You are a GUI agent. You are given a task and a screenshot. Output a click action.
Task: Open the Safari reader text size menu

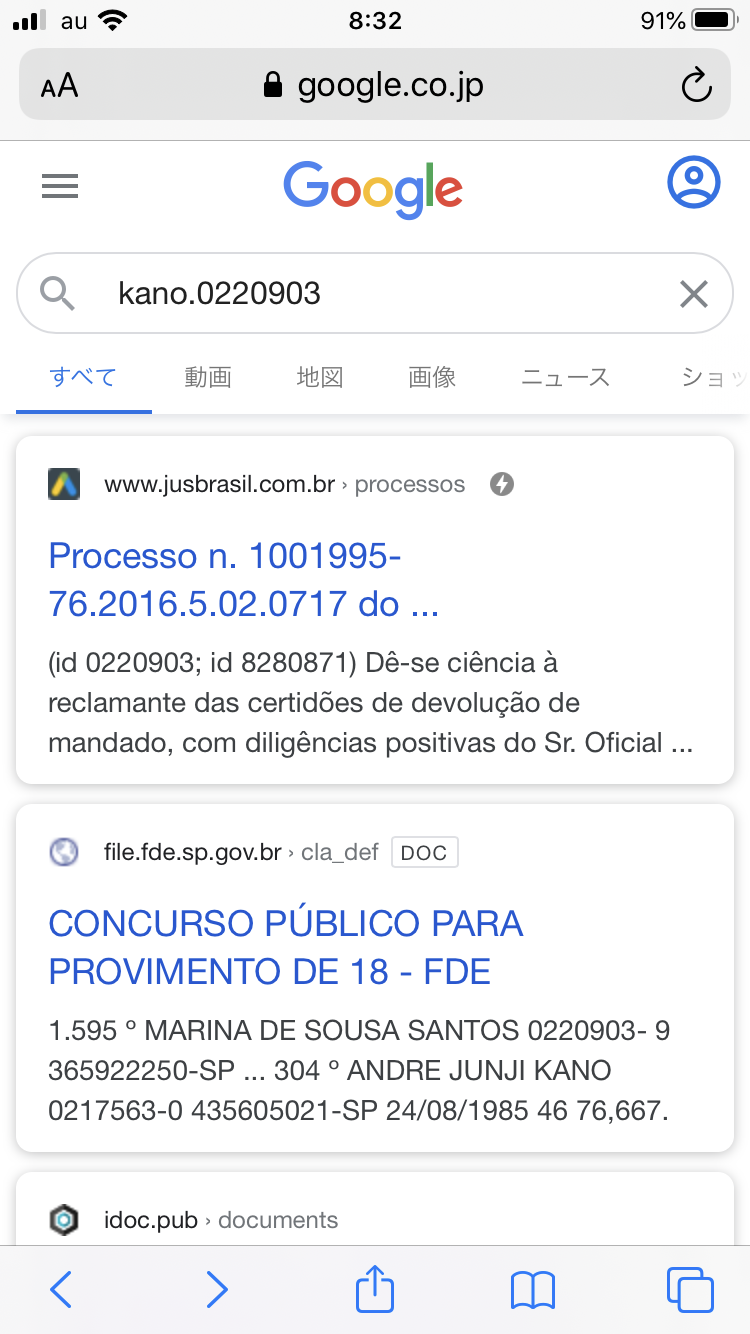pos(60,86)
